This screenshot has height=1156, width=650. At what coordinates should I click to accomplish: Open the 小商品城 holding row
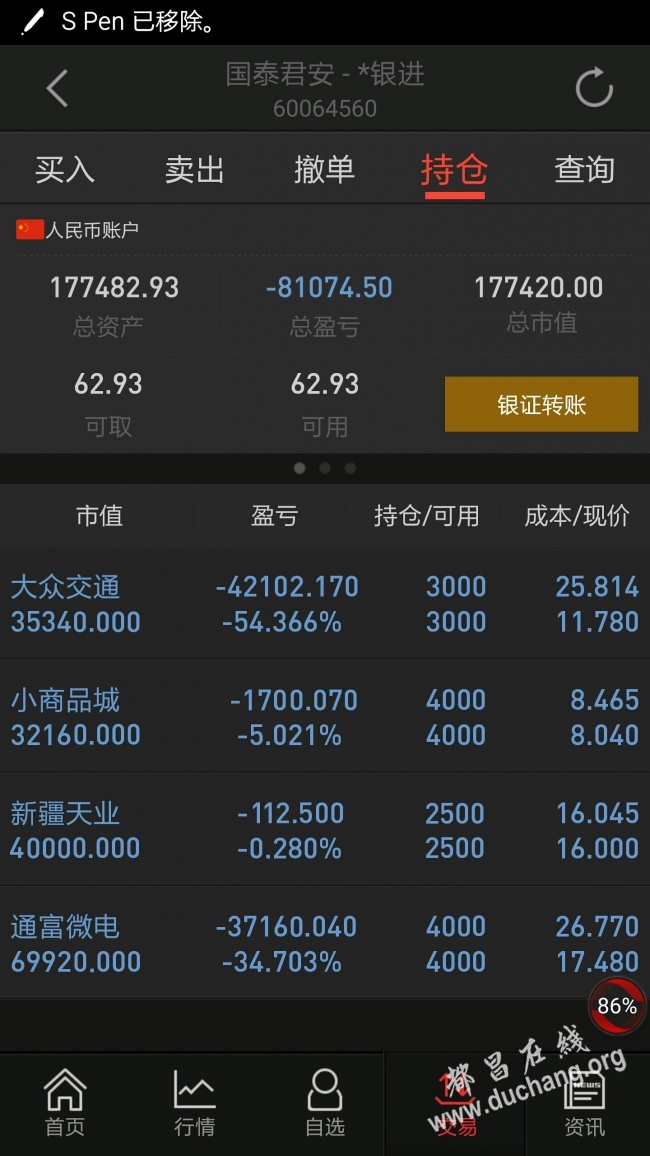(x=324, y=717)
